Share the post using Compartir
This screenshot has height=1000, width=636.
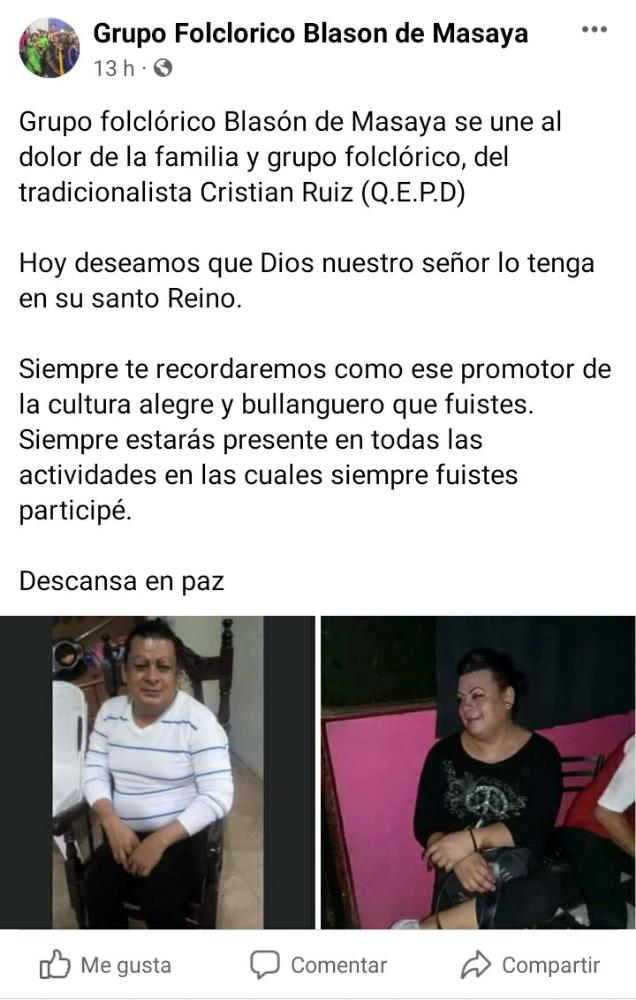point(530,965)
